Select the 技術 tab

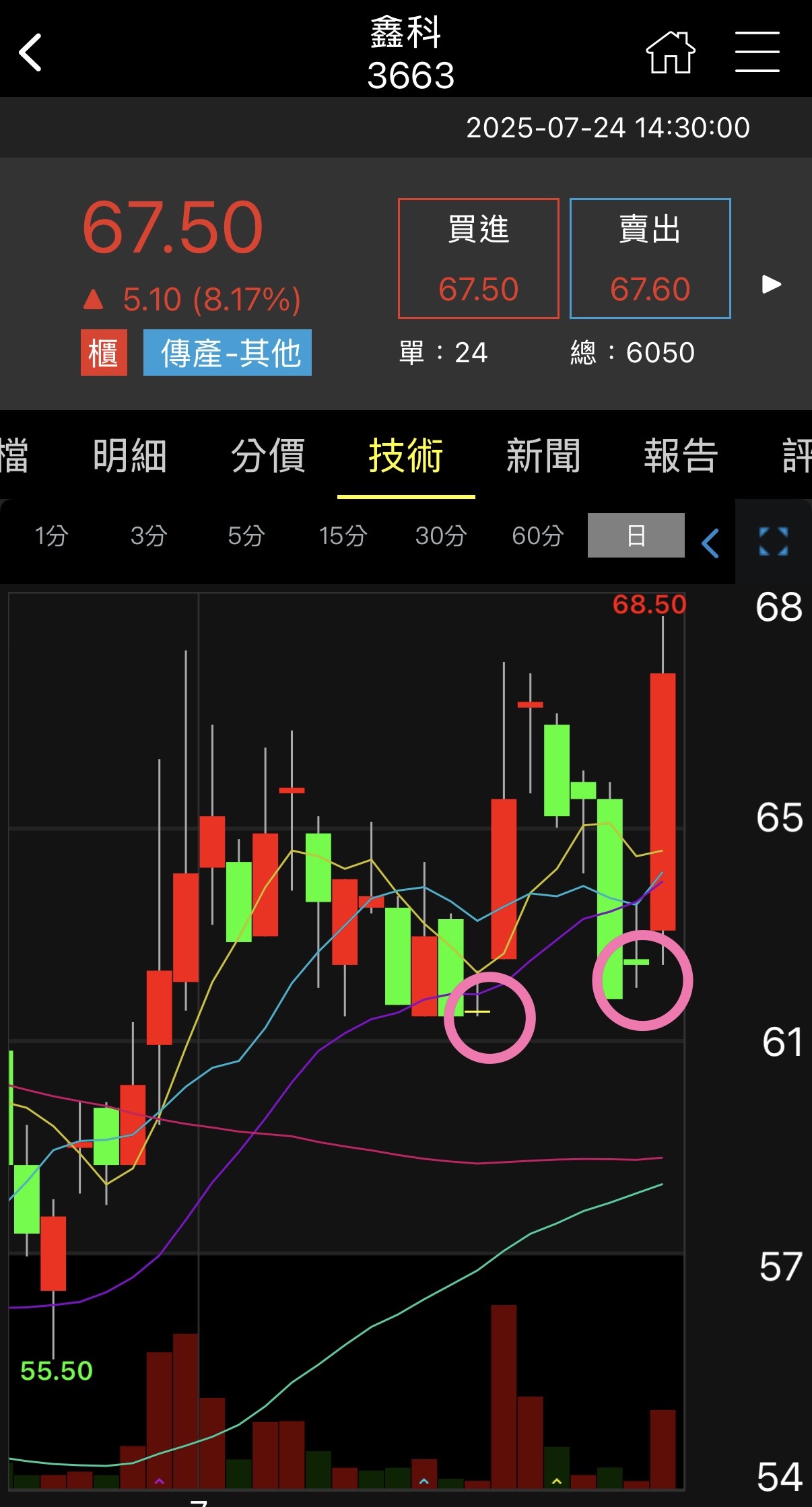[406, 456]
